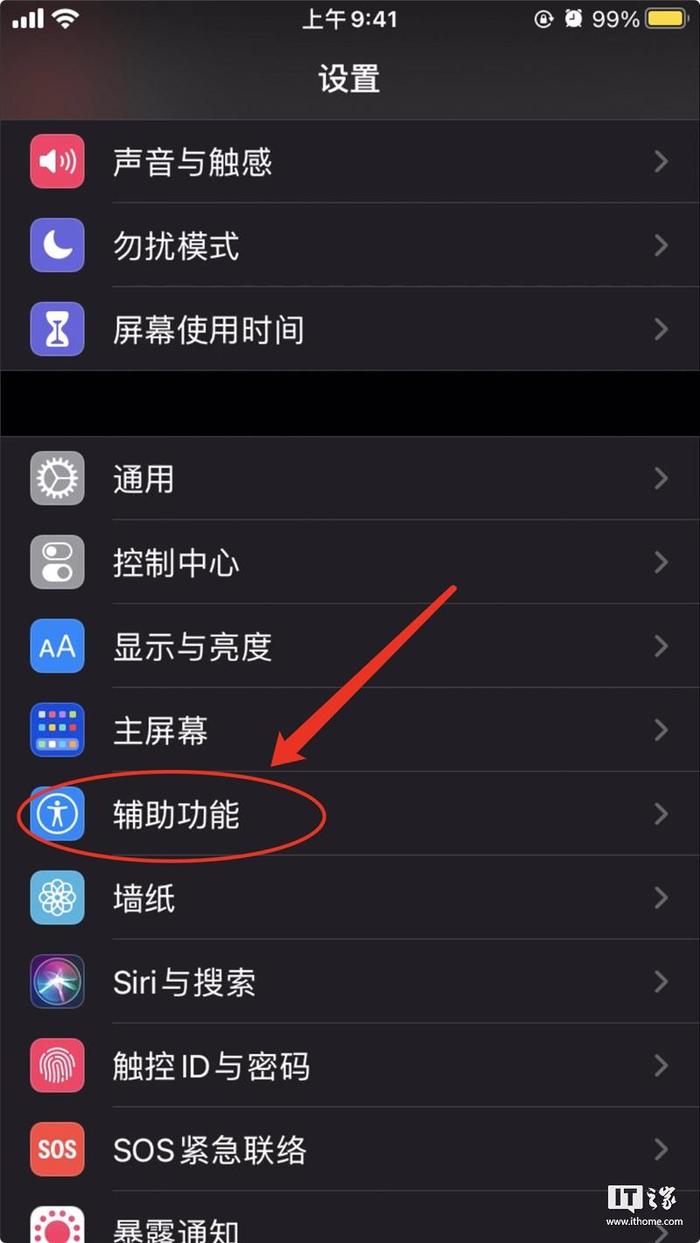
Task: Open 控制中心 settings
Action: (x=350, y=562)
